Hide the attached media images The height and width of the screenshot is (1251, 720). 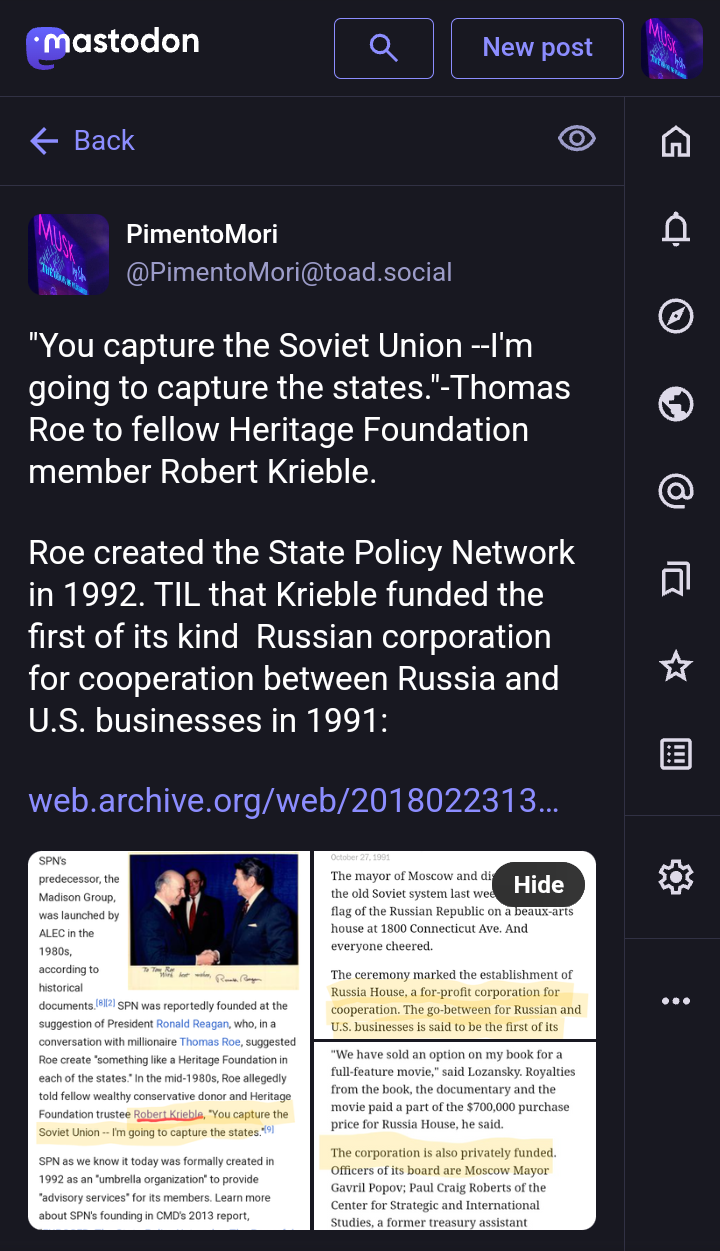point(538,885)
